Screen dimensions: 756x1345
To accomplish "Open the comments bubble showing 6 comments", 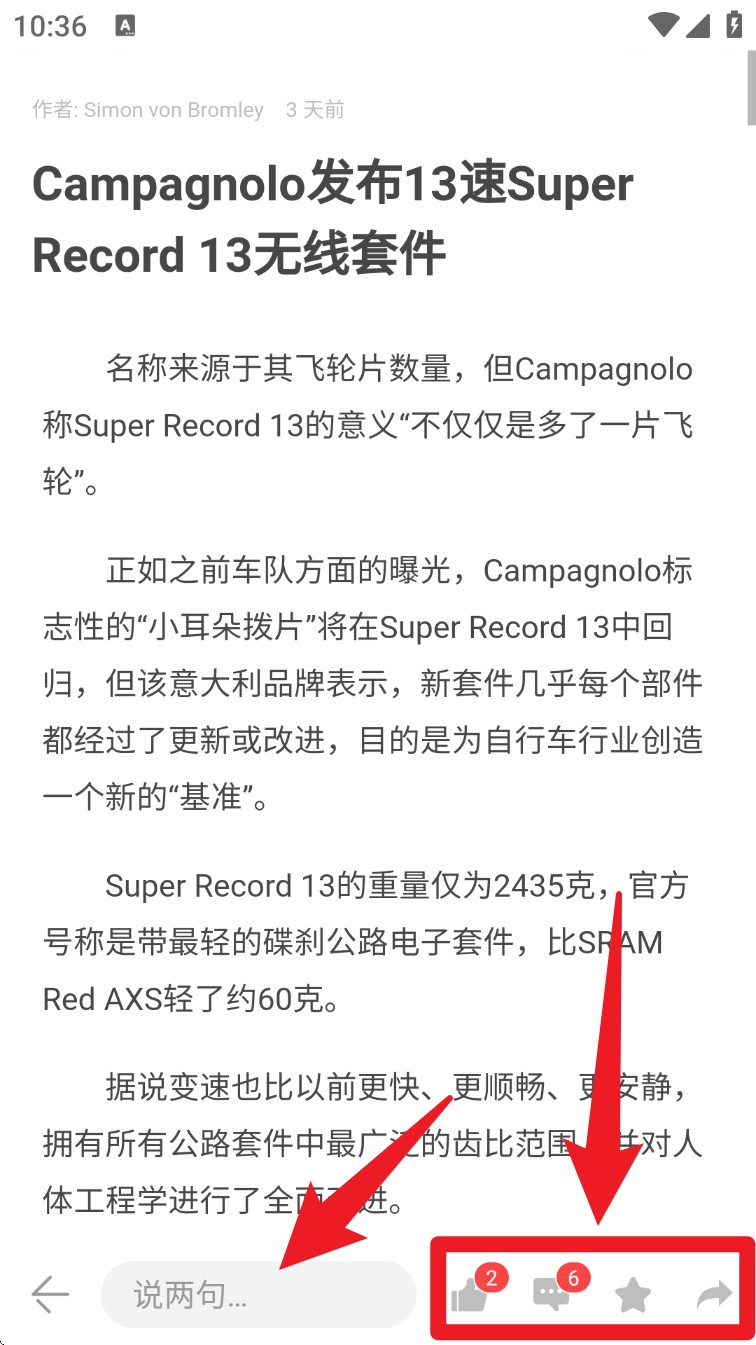I will (550, 1297).
